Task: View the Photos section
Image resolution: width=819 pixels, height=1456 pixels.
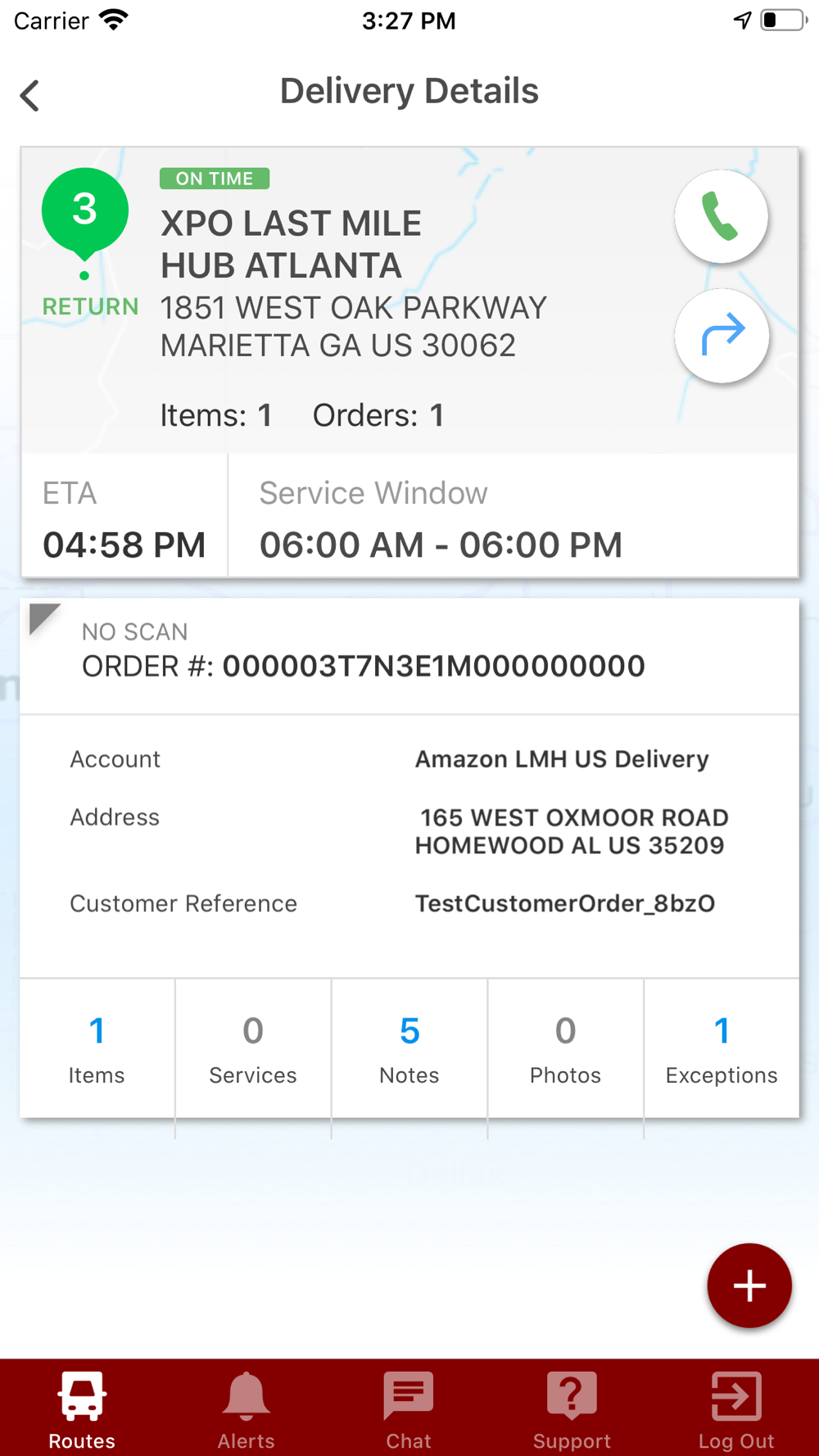Action: pyautogui.click(x=566, y=1048)
